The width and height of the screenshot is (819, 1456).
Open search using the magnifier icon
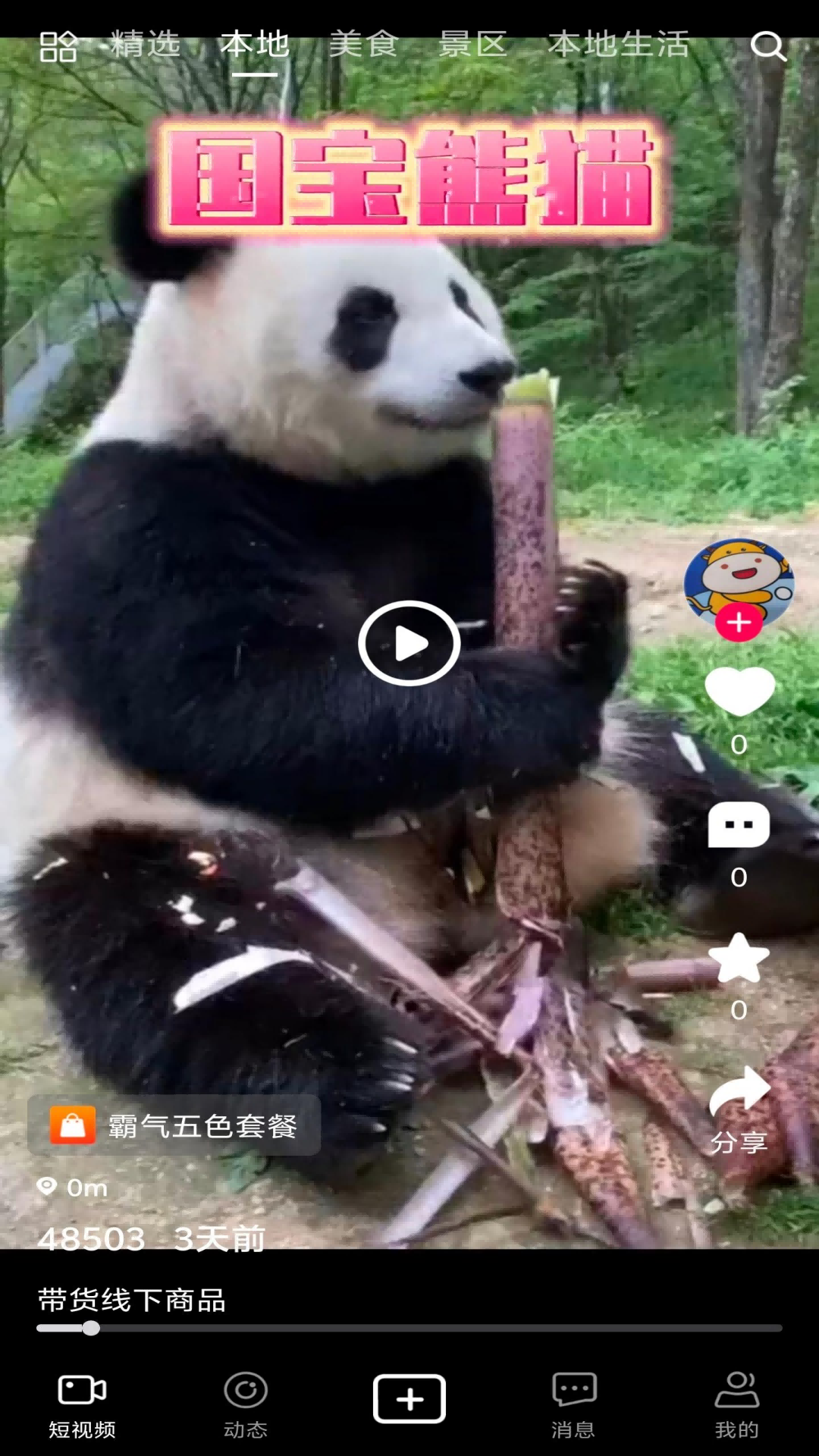pos(770,45)
